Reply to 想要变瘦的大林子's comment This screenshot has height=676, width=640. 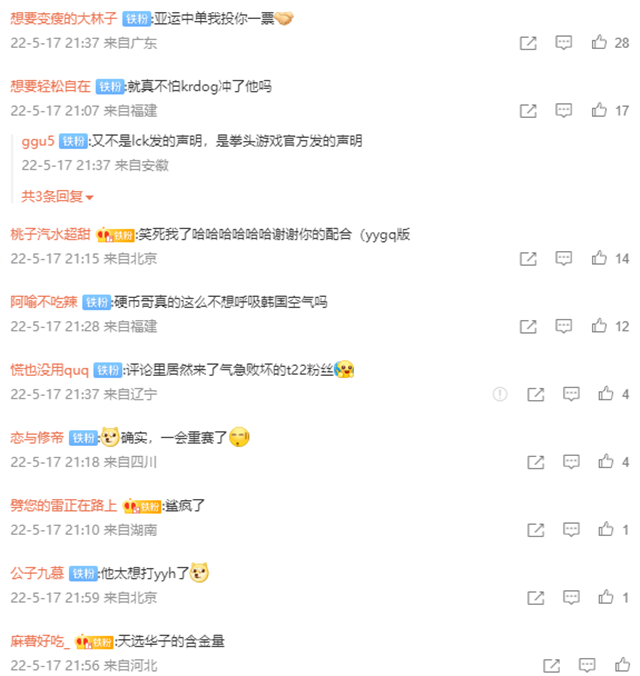(564, 43)
